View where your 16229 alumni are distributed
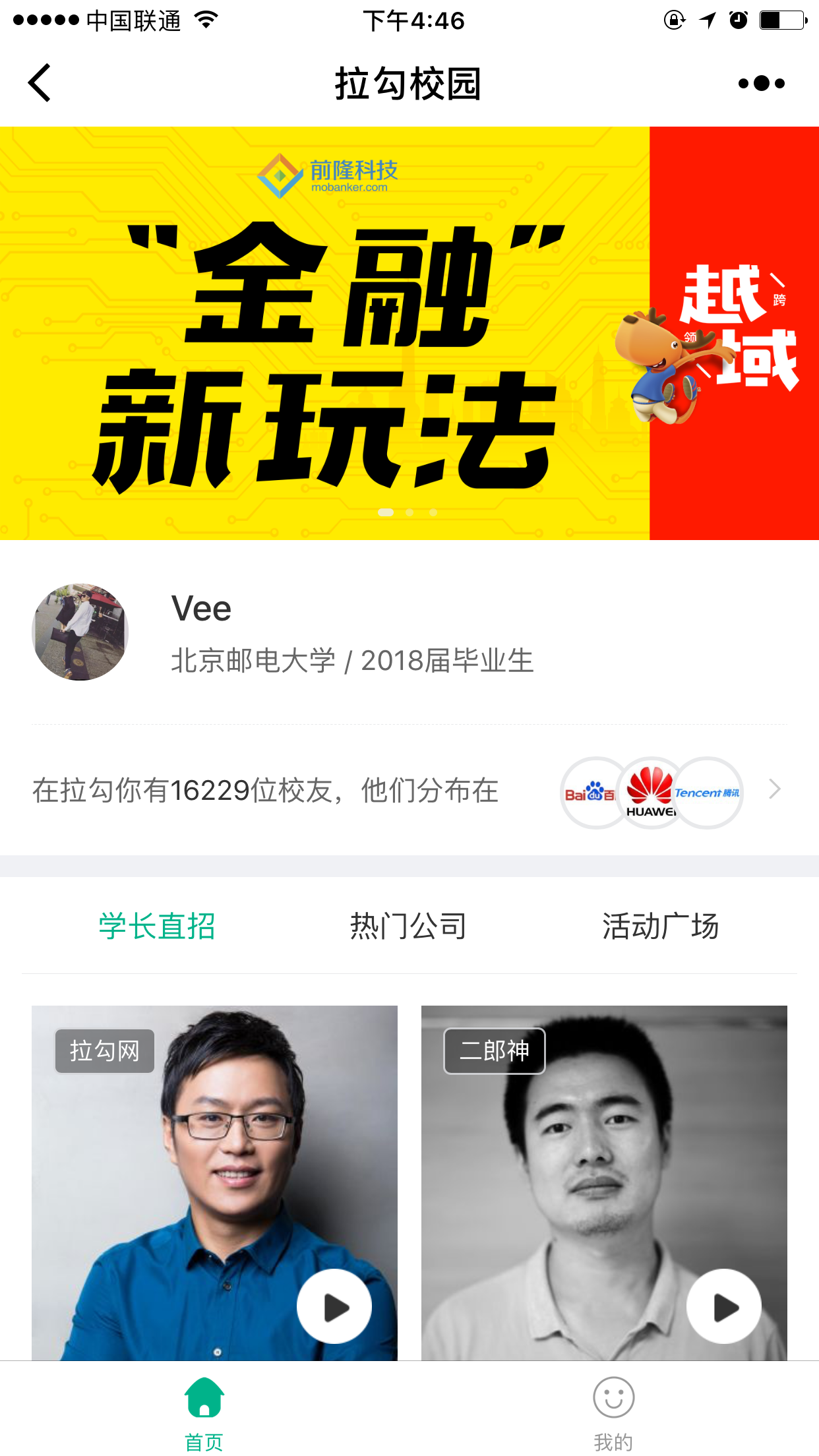This screenshot has height=1456, width=819. pos(409,791)
